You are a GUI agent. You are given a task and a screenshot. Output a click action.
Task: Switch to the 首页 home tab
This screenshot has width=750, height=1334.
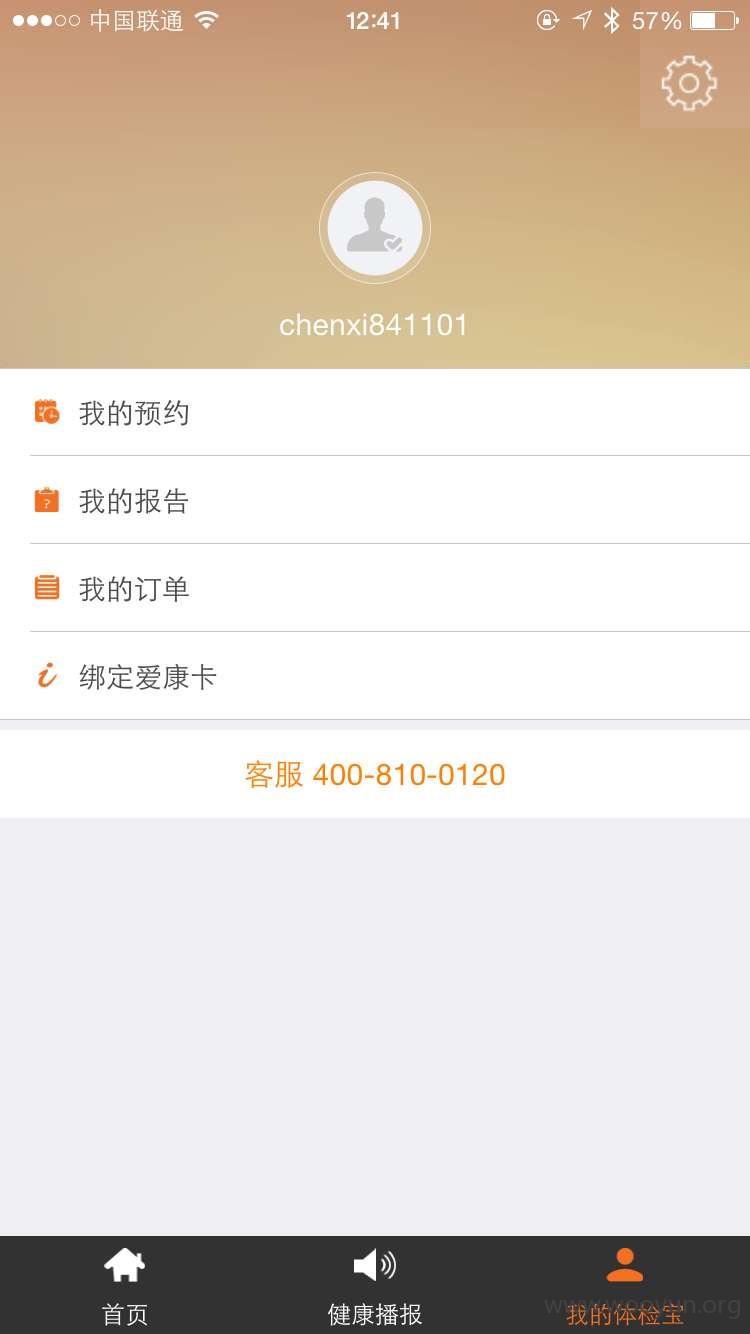click(x=125, y=1285)
